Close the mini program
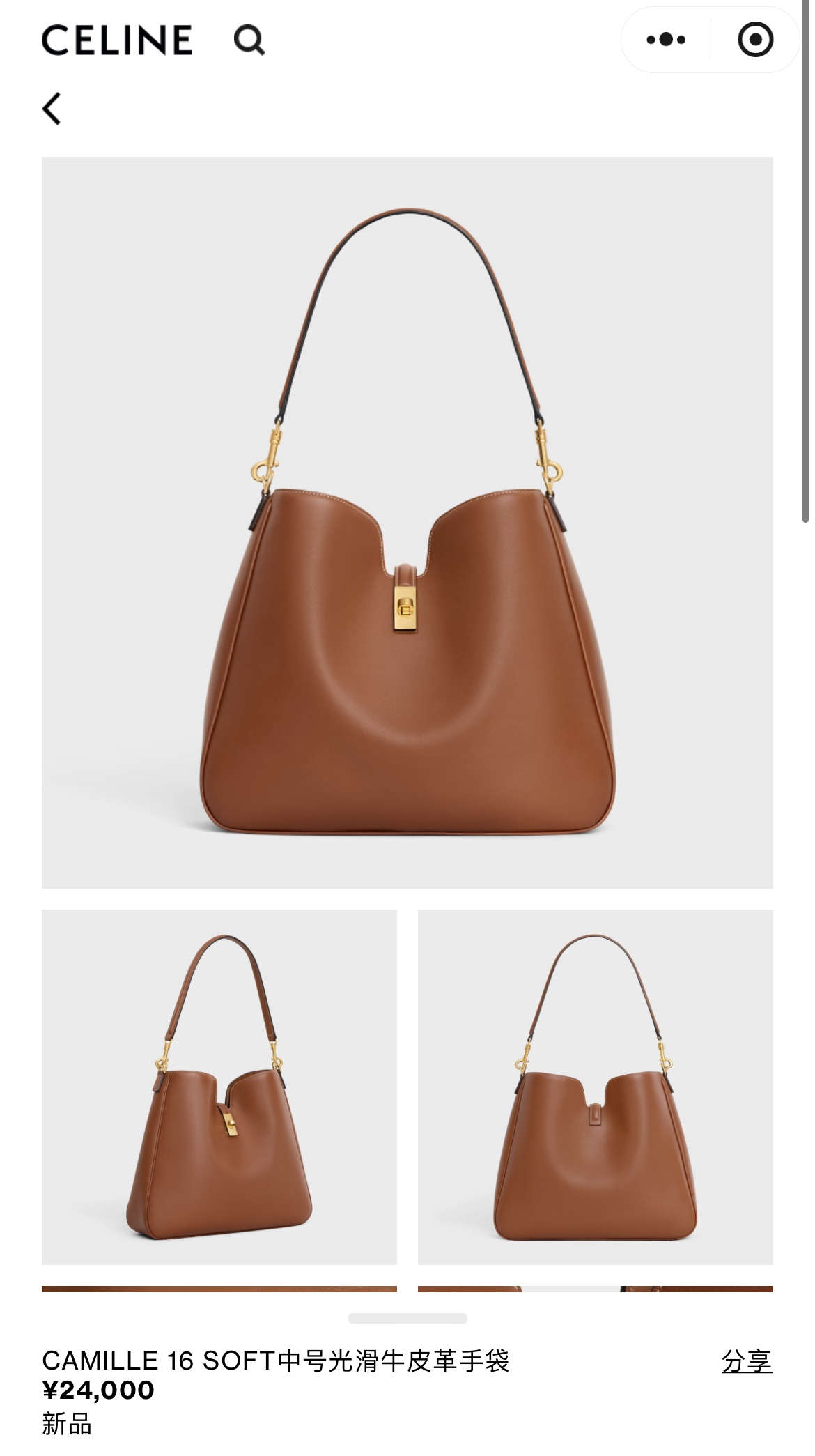Screen dimensions: 815x1456 [x=755, y=40]
